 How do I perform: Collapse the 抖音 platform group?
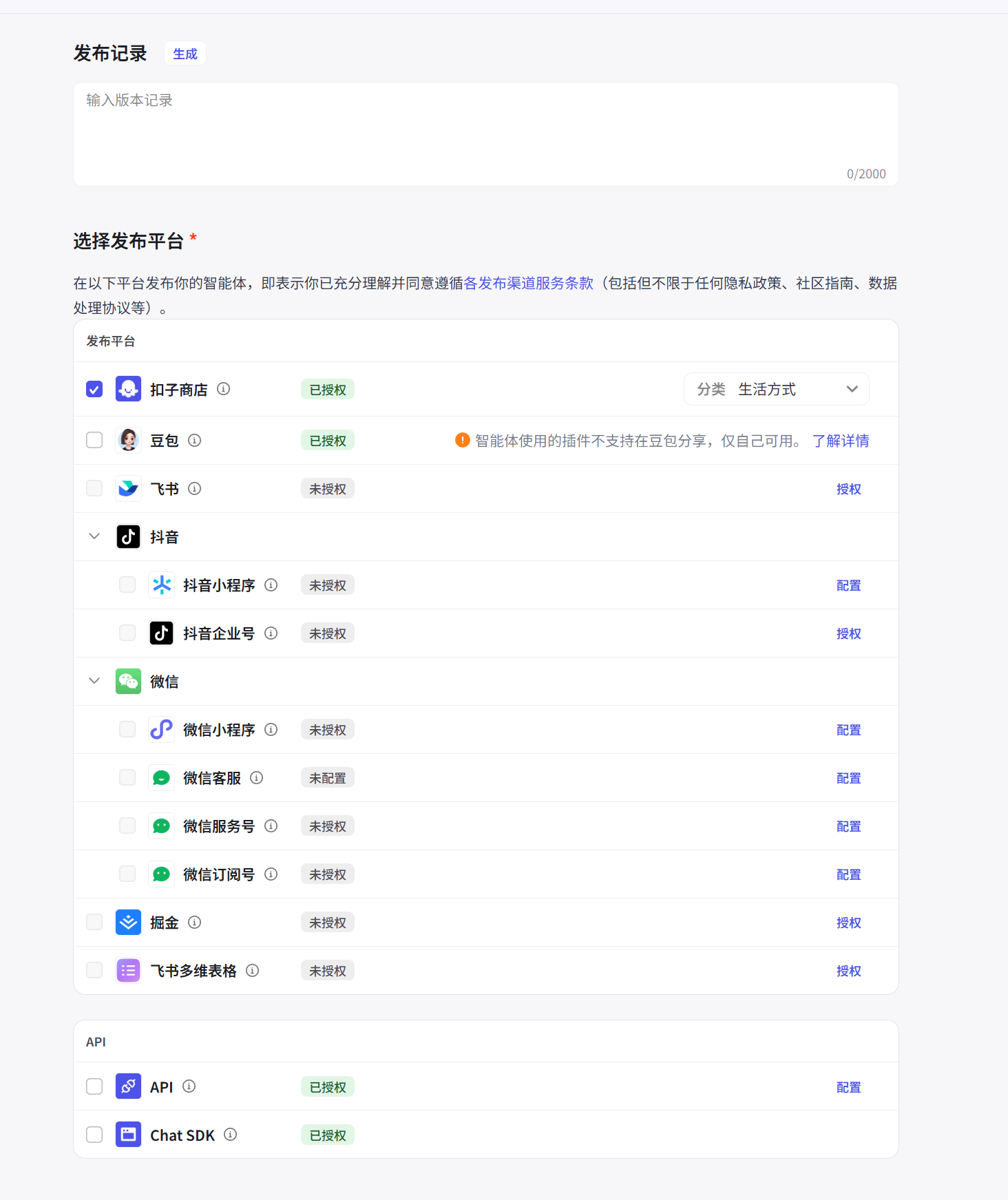[x=94, y=536]
